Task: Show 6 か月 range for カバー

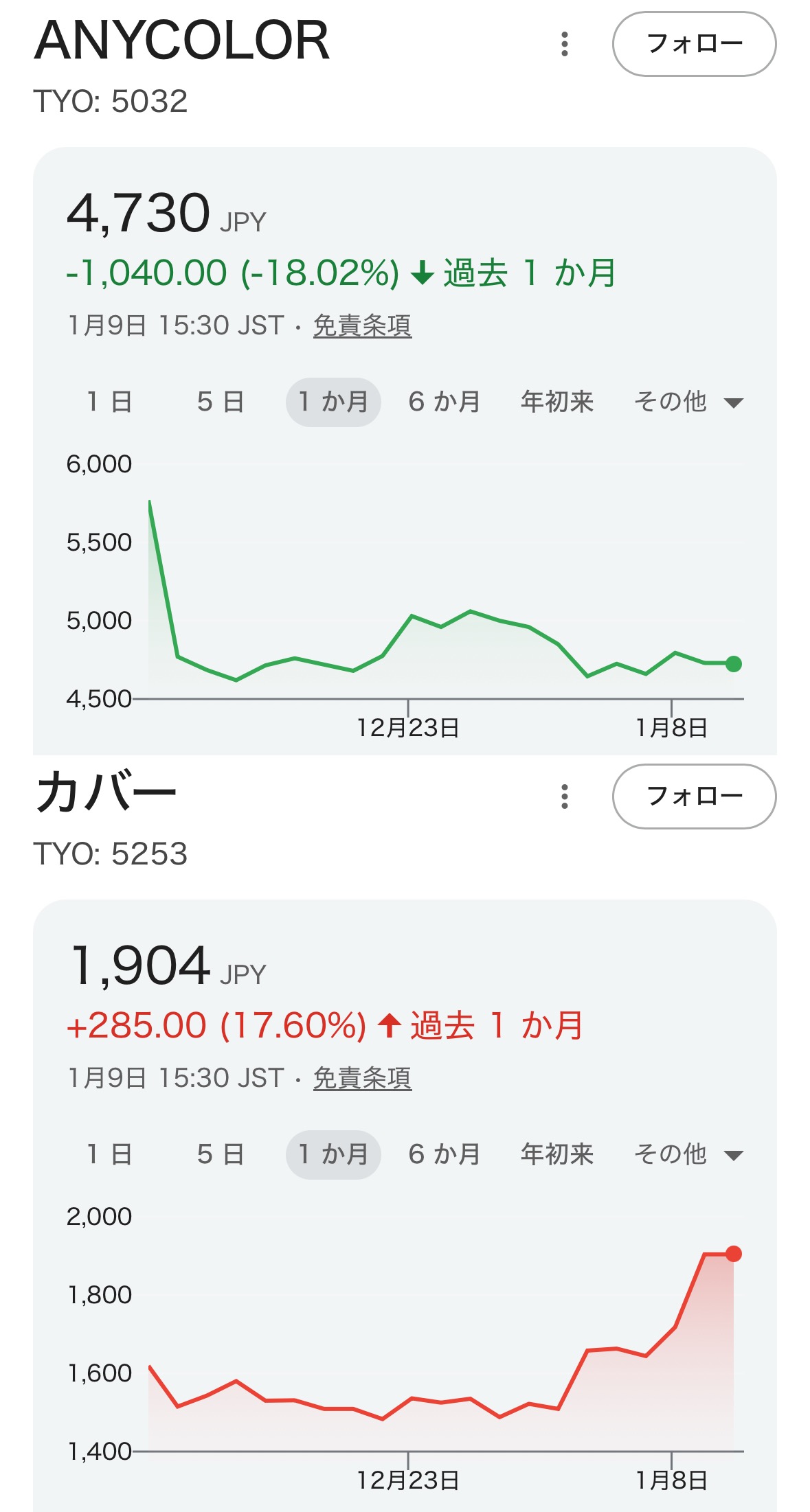Action: (x=444, y=1154)
